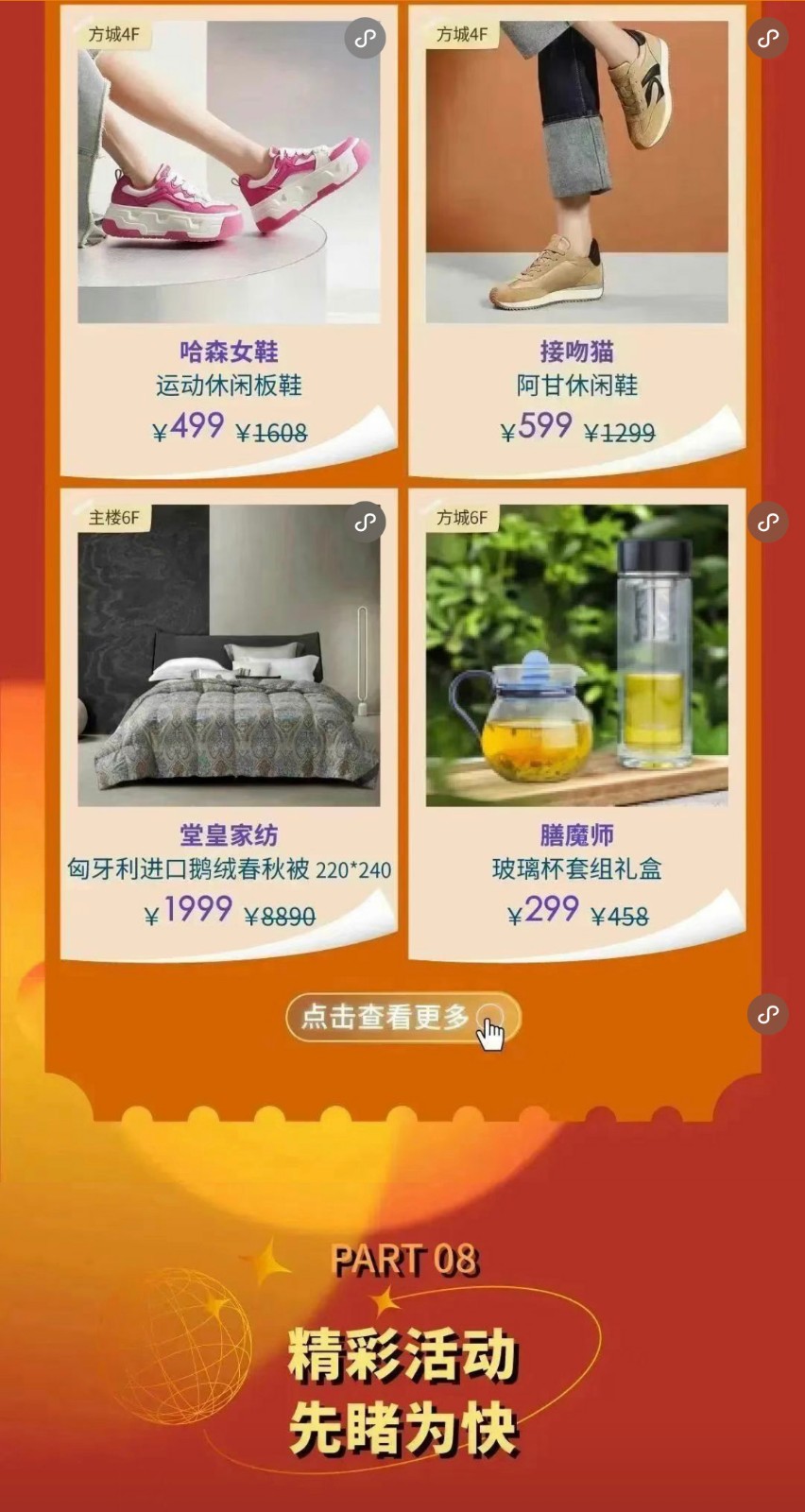Open the 堂皇家纺 鹅绒春秋被 product card

coord(229,723)
